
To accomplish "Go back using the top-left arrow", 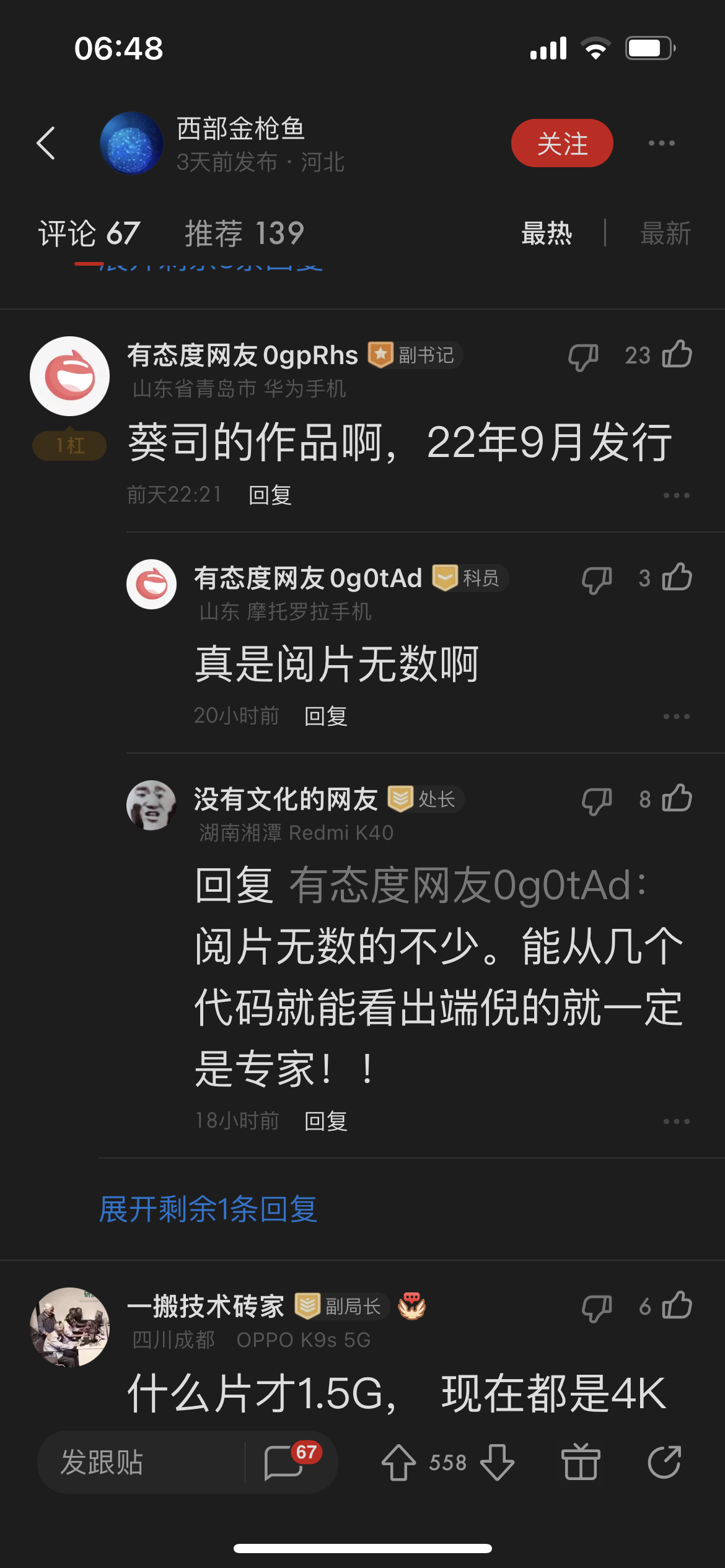I will pos(46,144).
